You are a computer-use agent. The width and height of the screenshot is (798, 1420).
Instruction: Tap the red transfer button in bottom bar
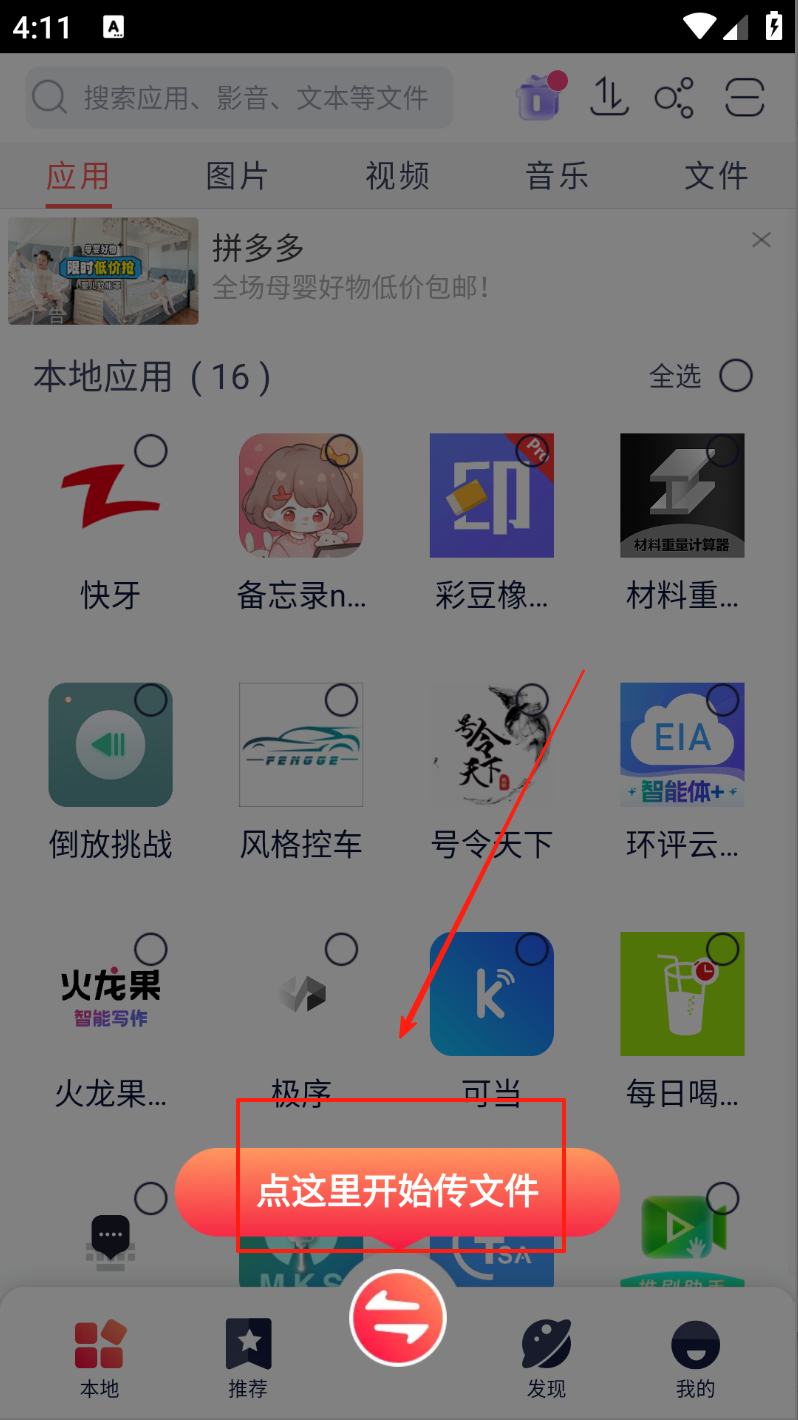click(397, 1318)
